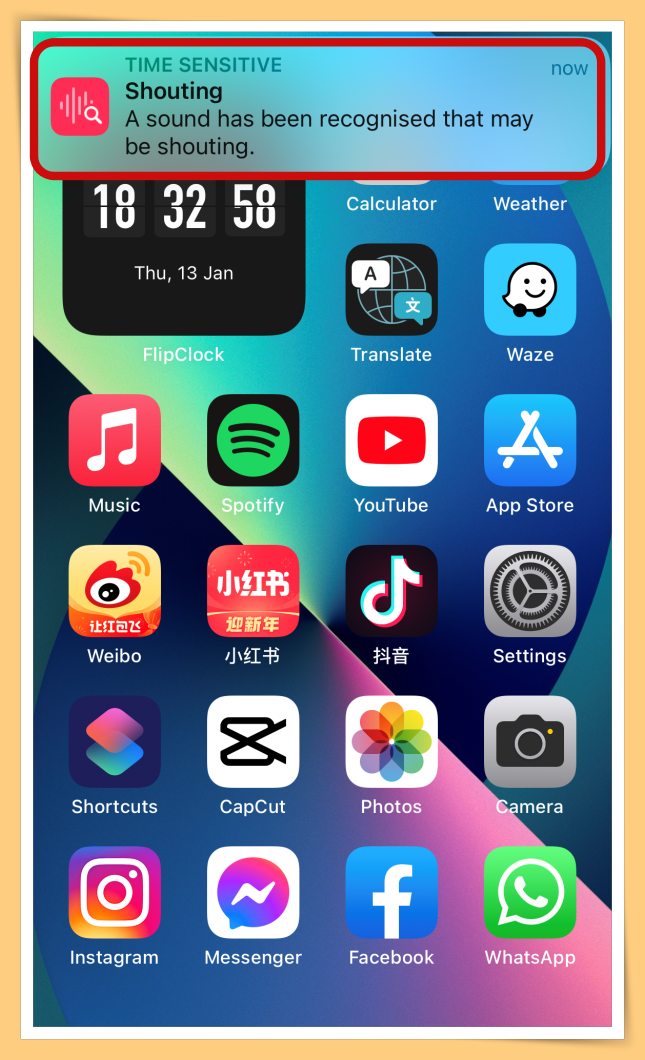This screenshot has height=1060, width=645.
Task: Launch Spotify
Action: tap(253, 441)
